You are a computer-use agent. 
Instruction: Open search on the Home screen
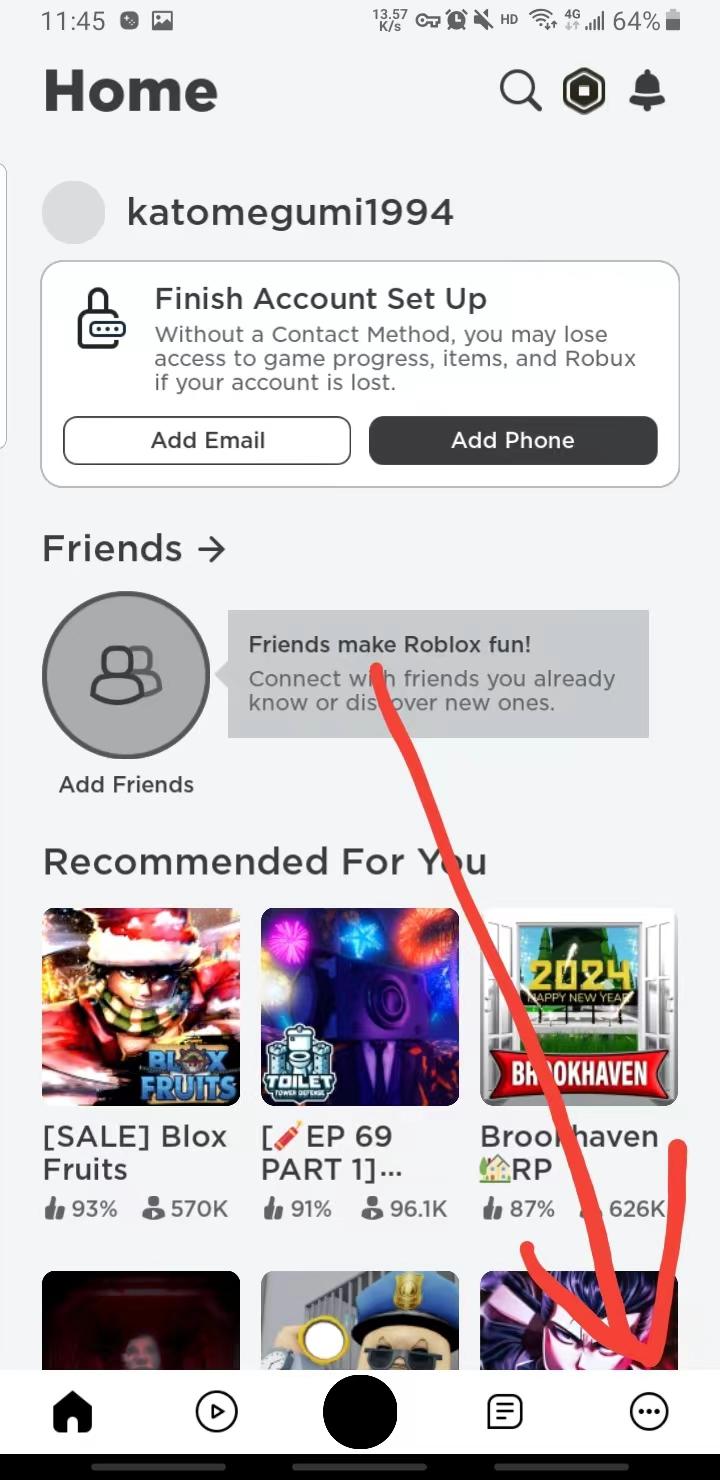(x=520, y=90)
